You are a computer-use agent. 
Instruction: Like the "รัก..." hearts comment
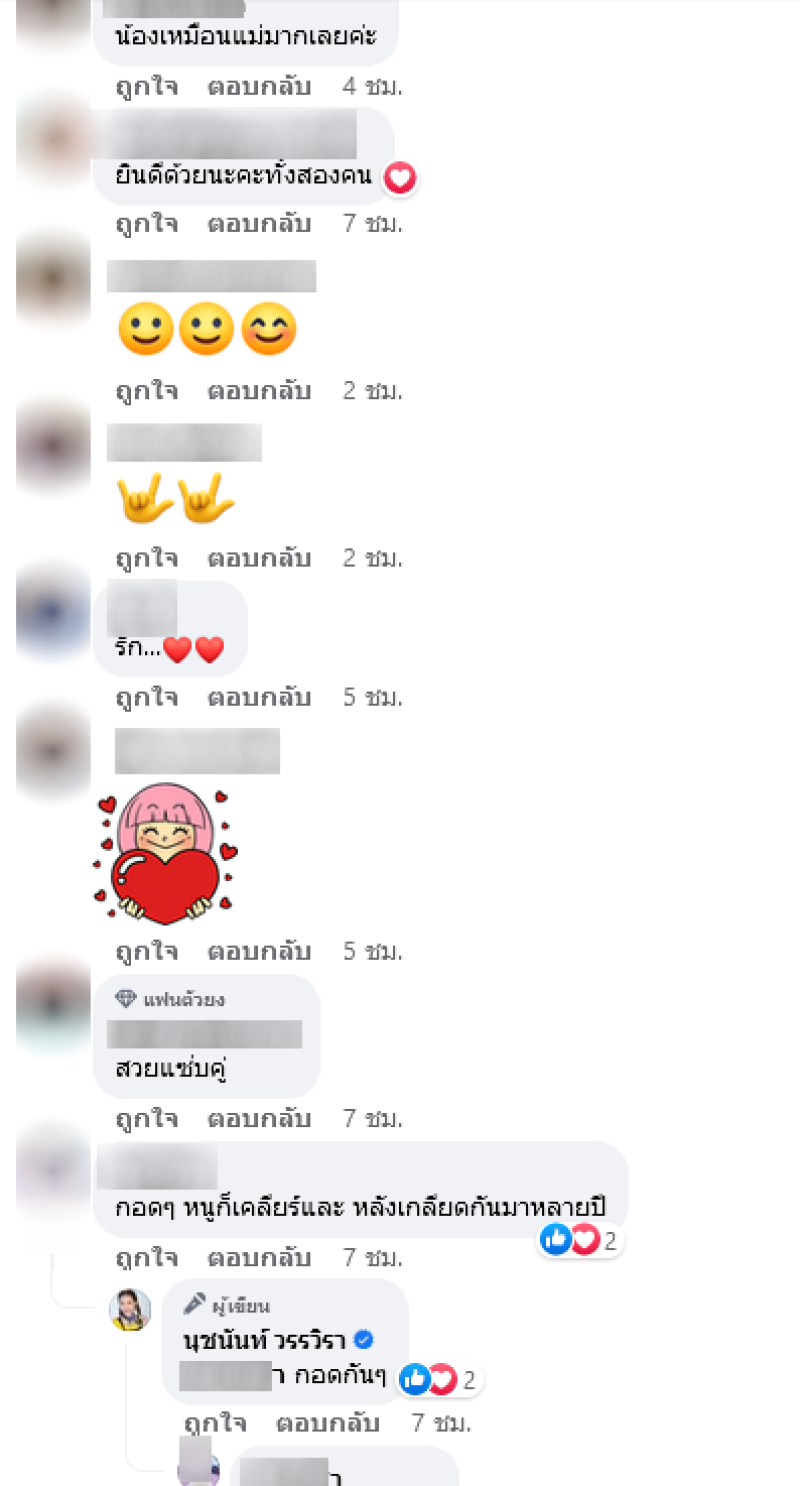[x=146, y=697]
